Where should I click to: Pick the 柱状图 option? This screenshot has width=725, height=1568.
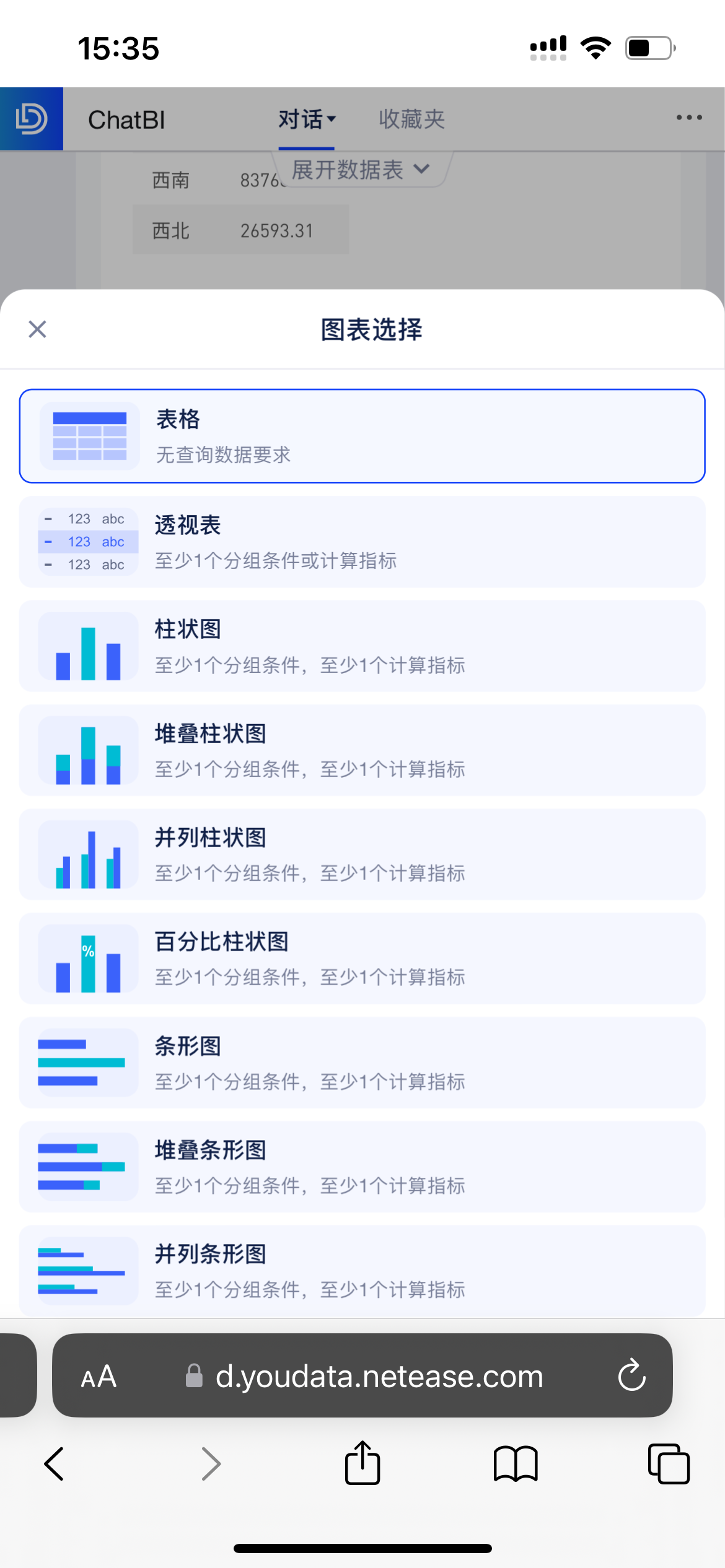pos(362,646)
